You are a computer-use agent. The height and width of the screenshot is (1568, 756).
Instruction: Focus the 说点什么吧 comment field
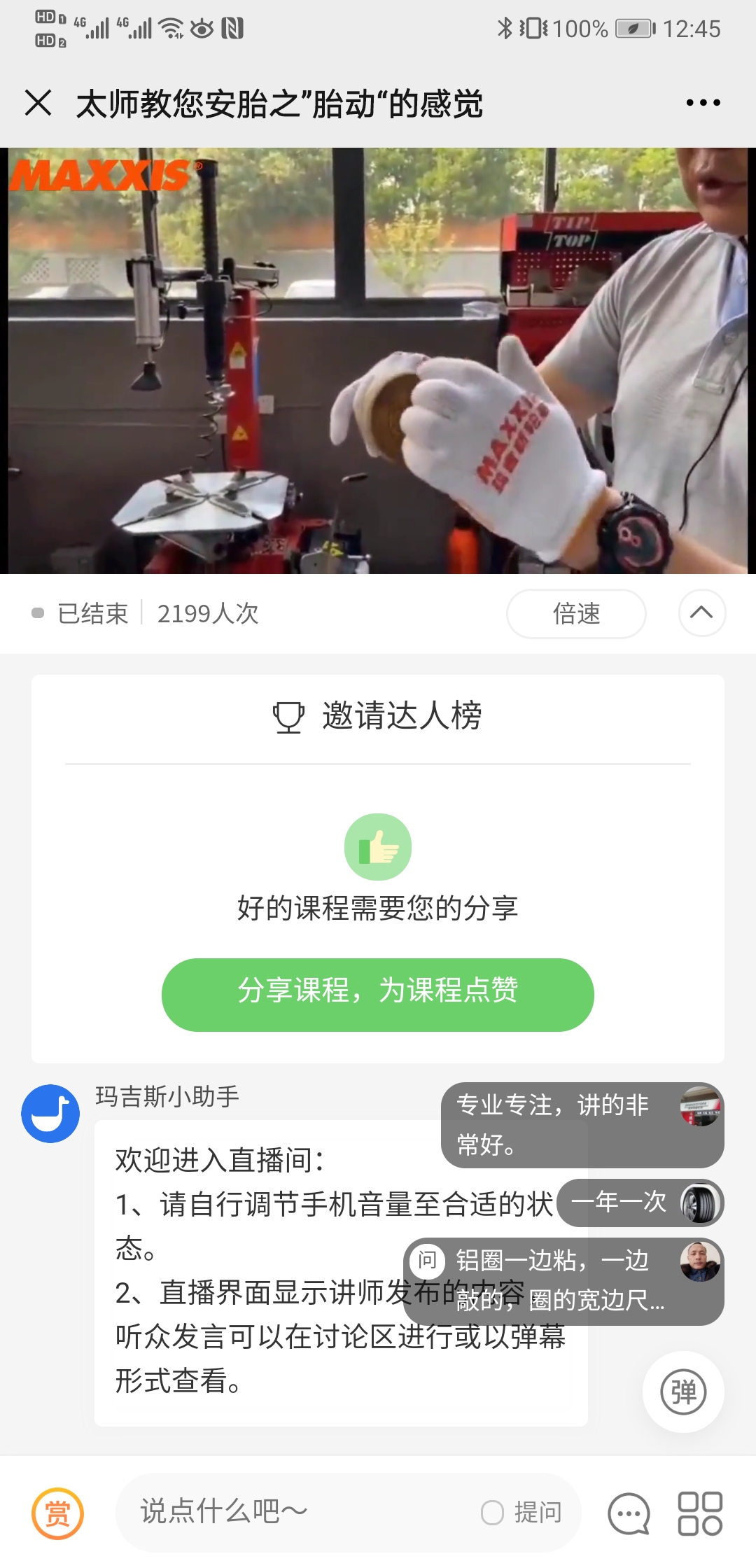pyautogui.click(x=294, y=1512)
